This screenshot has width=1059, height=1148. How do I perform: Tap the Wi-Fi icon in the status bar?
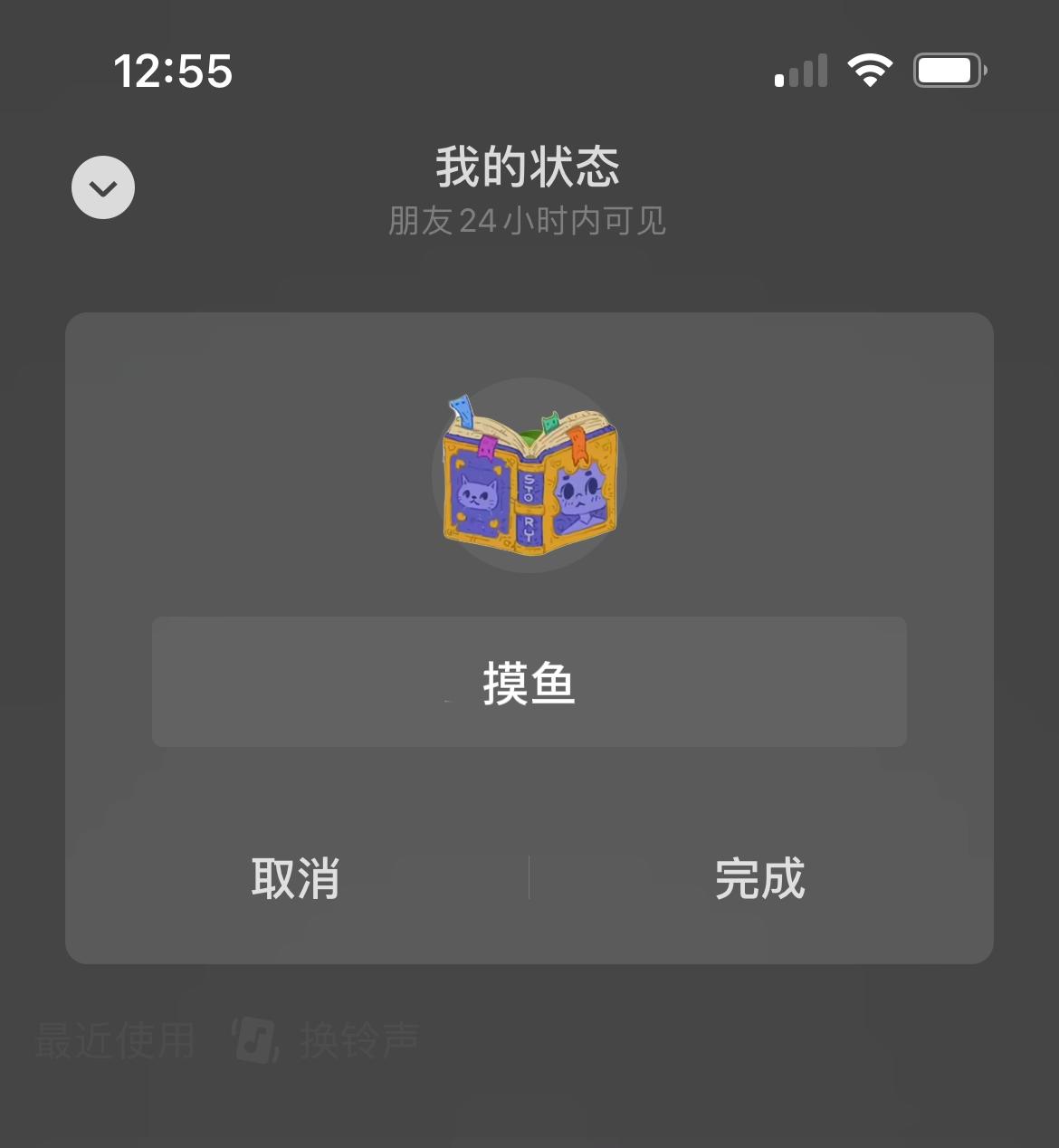(871, 69)
